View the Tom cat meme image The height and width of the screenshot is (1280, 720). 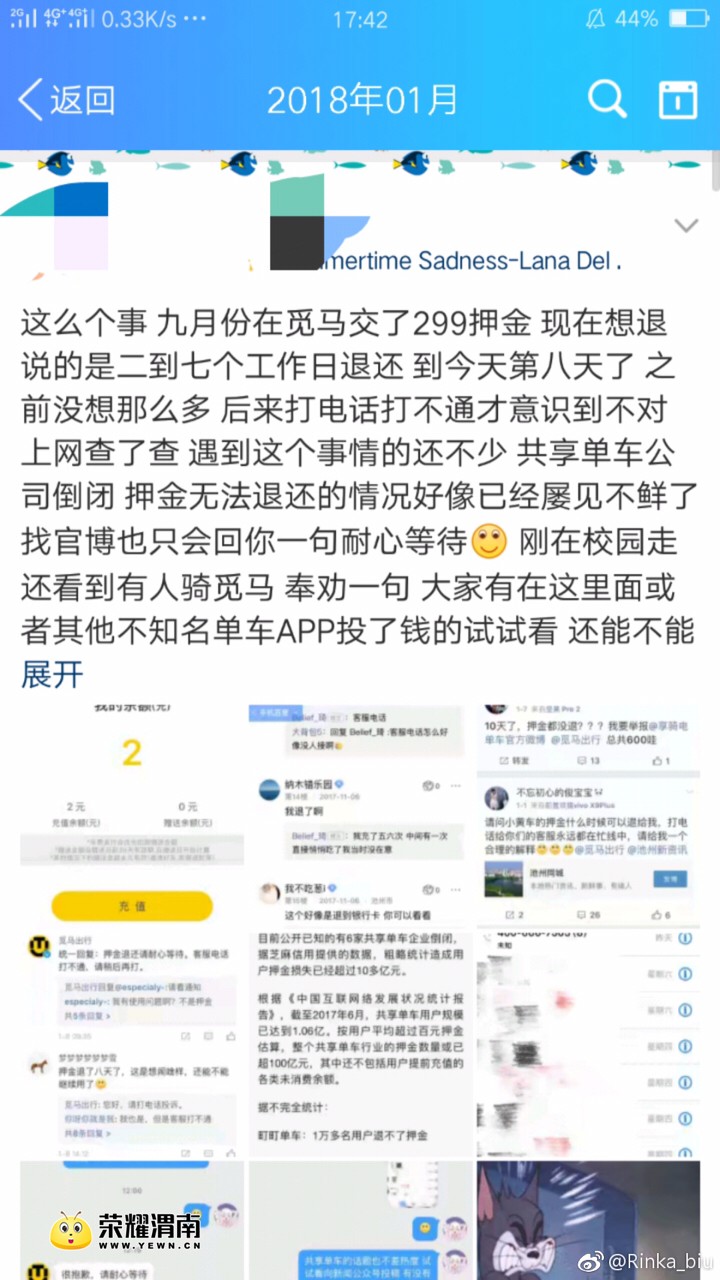(588, 1220)
